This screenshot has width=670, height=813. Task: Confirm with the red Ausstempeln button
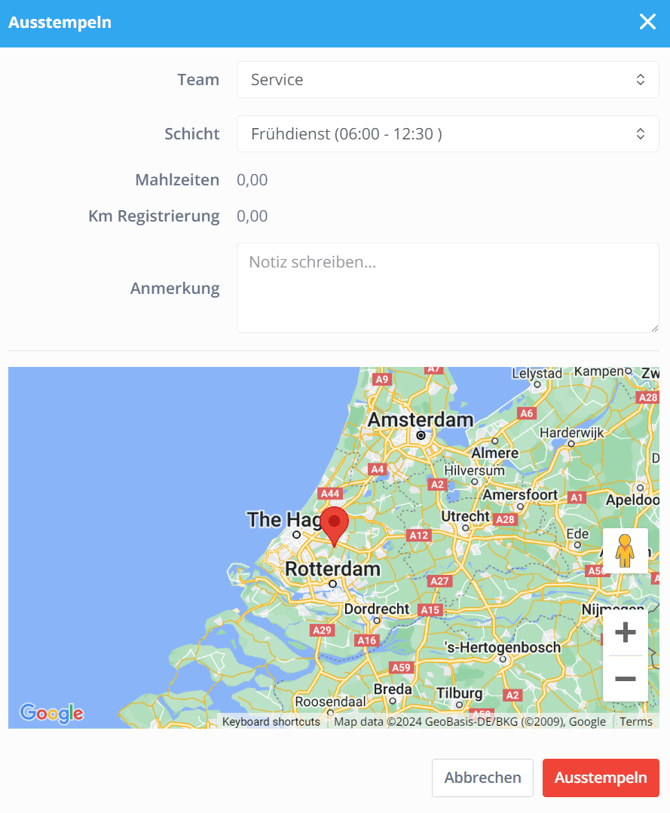600,777
